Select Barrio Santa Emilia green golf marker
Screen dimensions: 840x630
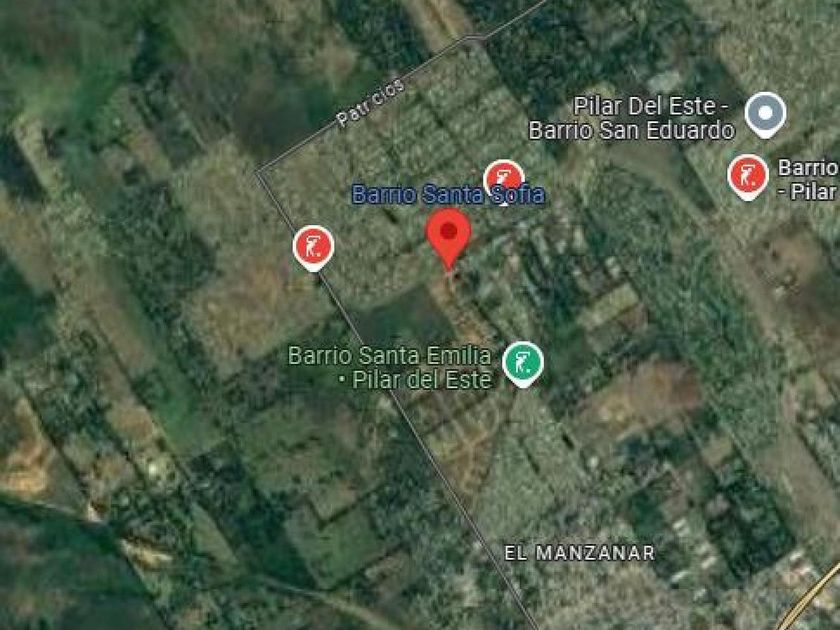[523, 364]
